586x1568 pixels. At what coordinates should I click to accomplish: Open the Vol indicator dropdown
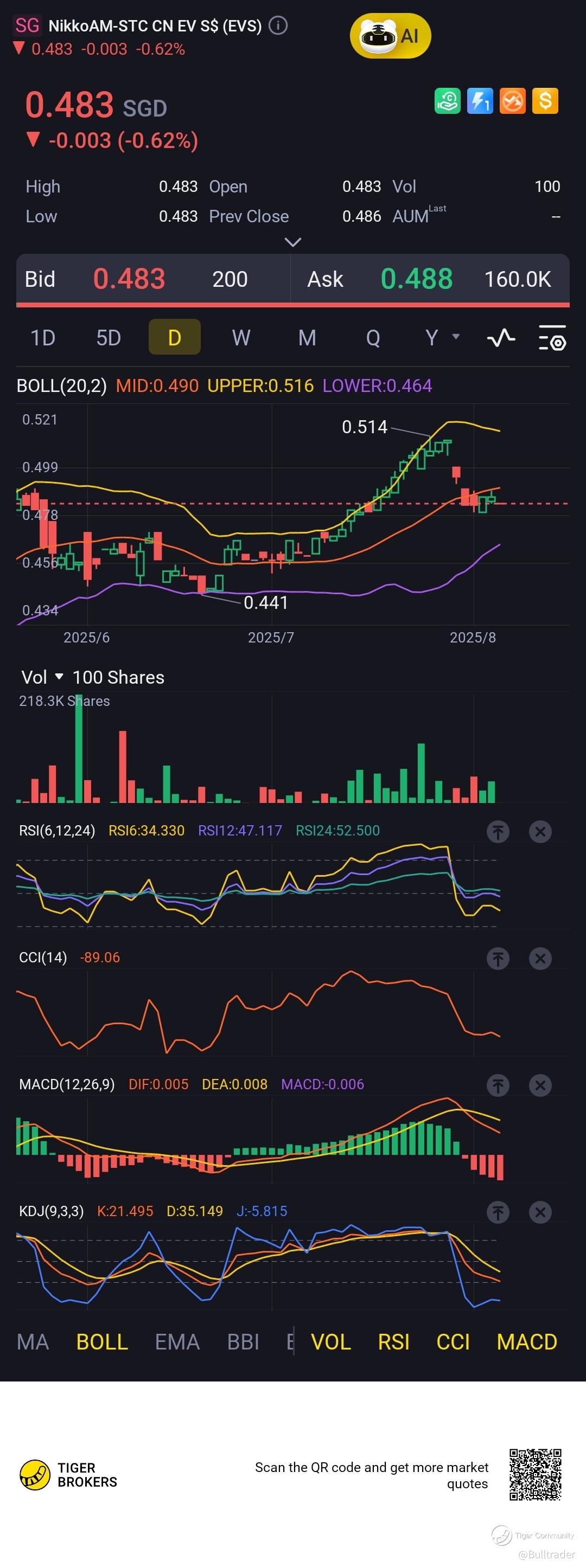[42, 678]
